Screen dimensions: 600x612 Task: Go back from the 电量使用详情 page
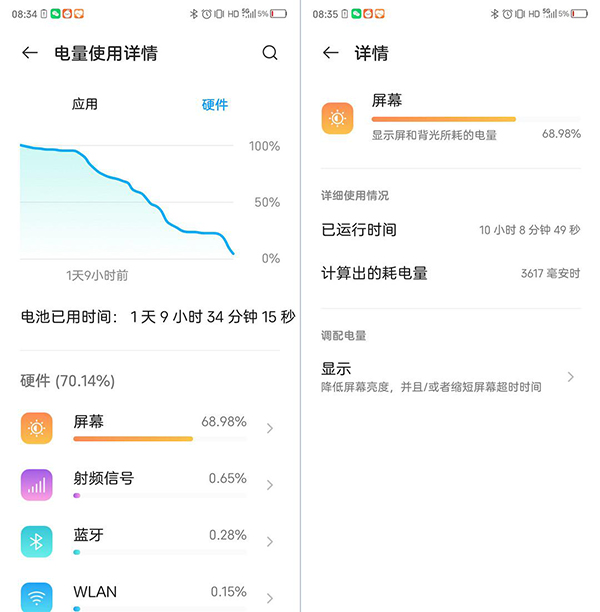pos(30,53)
